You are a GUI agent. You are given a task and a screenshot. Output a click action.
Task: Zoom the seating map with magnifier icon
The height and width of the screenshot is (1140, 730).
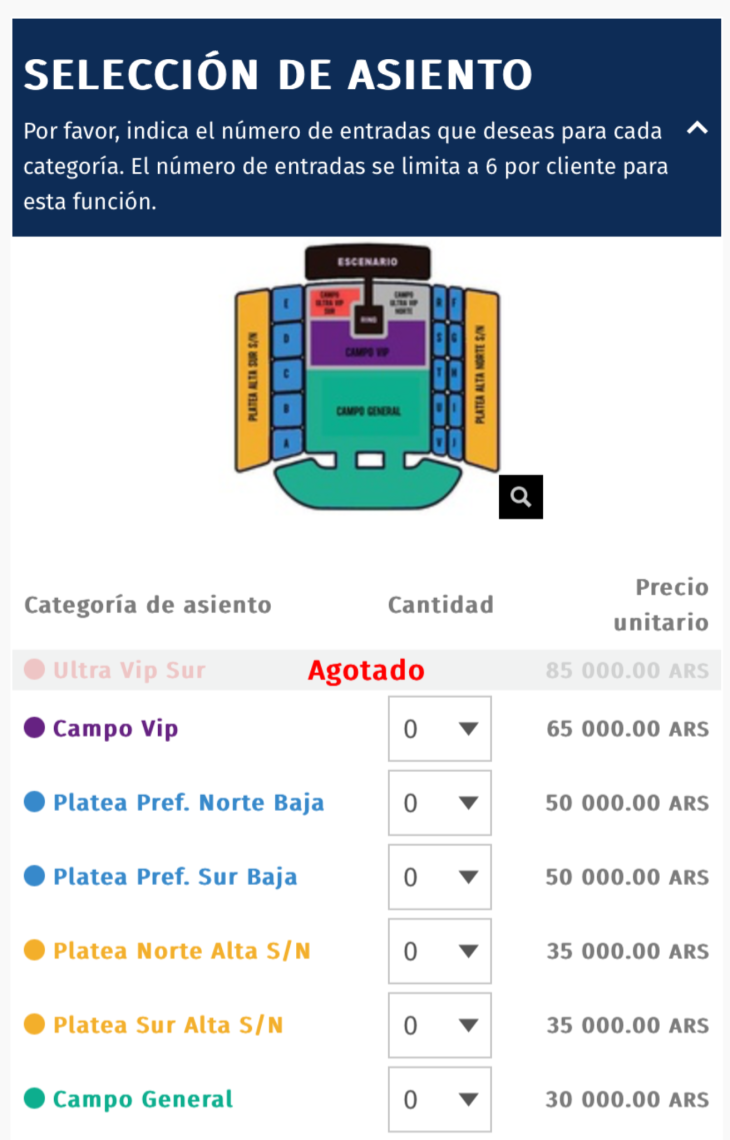[520, 497]
